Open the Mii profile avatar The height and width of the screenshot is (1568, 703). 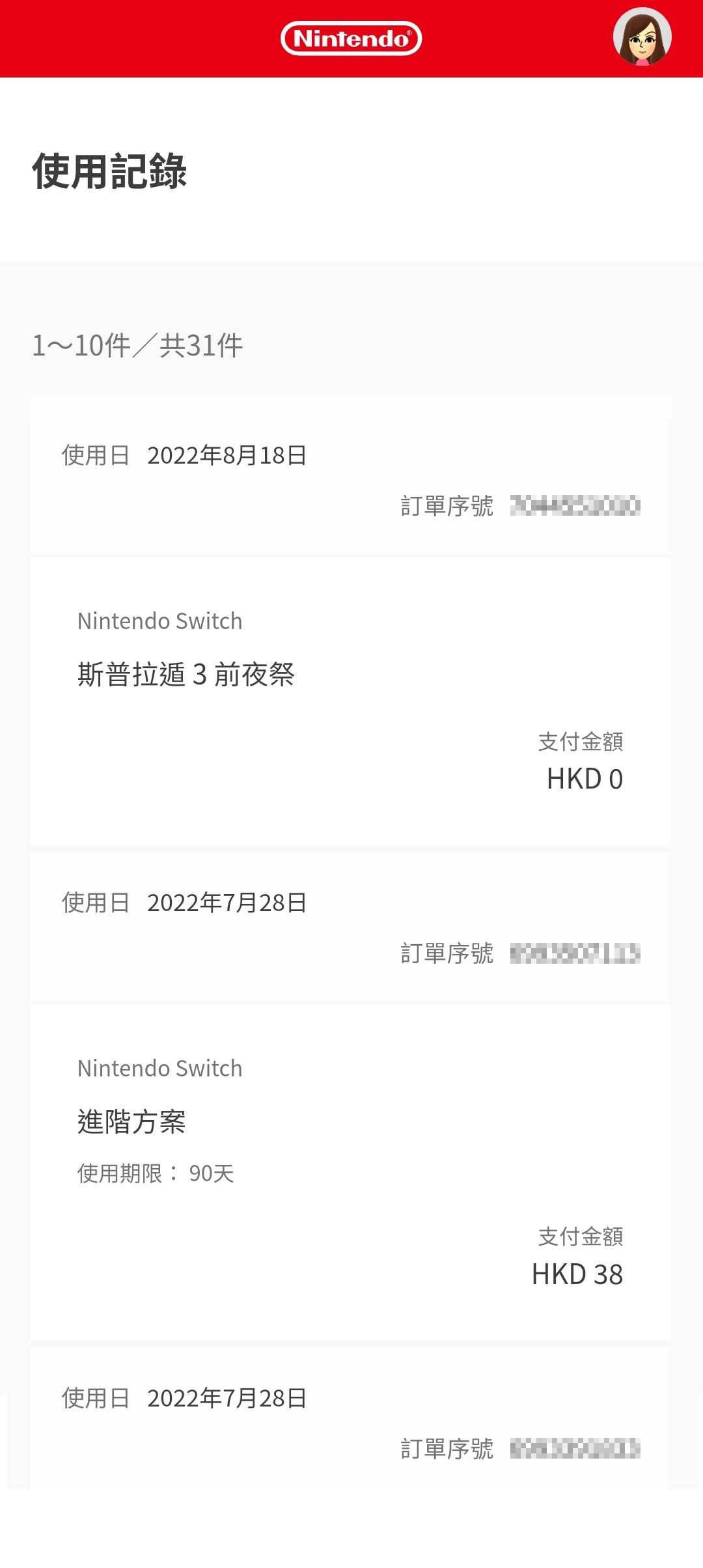642,36
